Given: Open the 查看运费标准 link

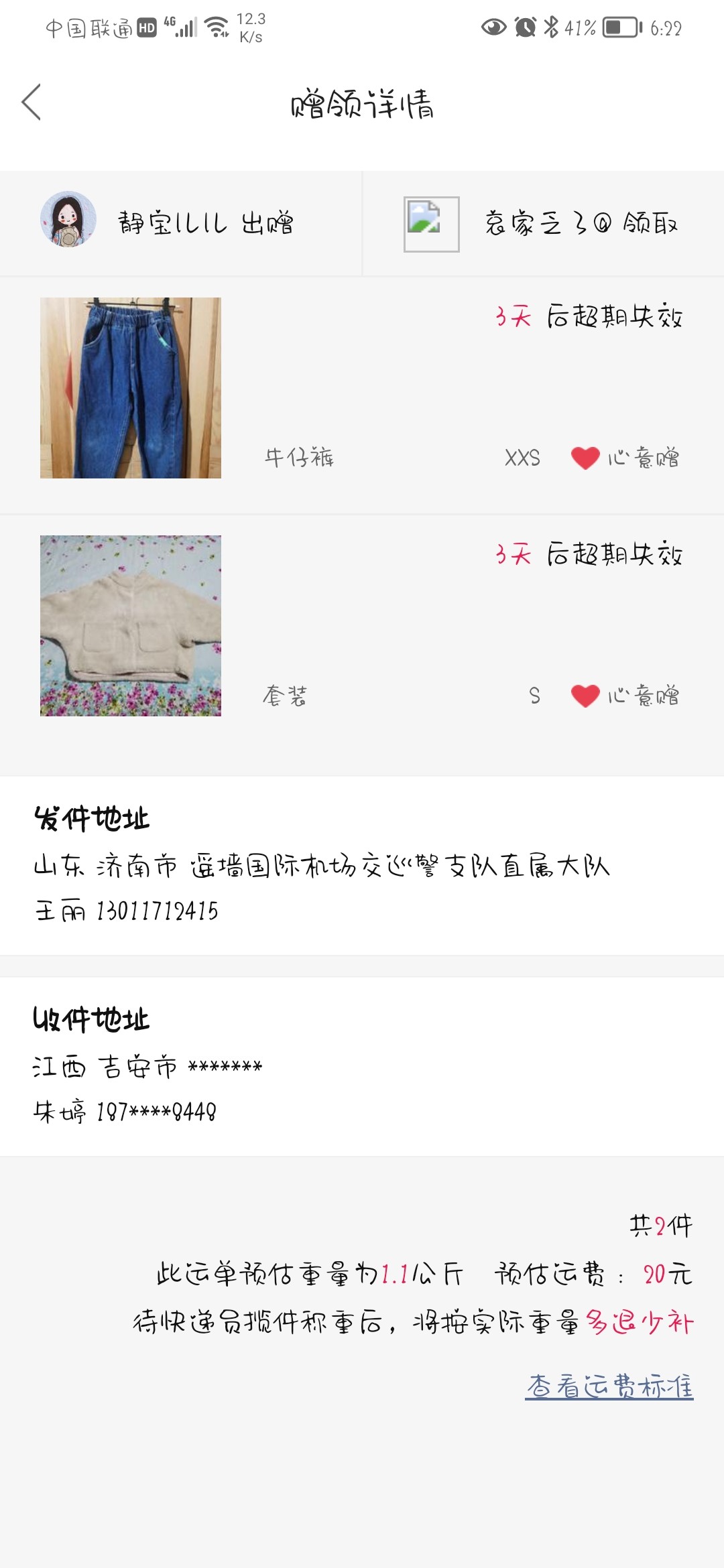Looking at the screenshot, I should 609,1386.
